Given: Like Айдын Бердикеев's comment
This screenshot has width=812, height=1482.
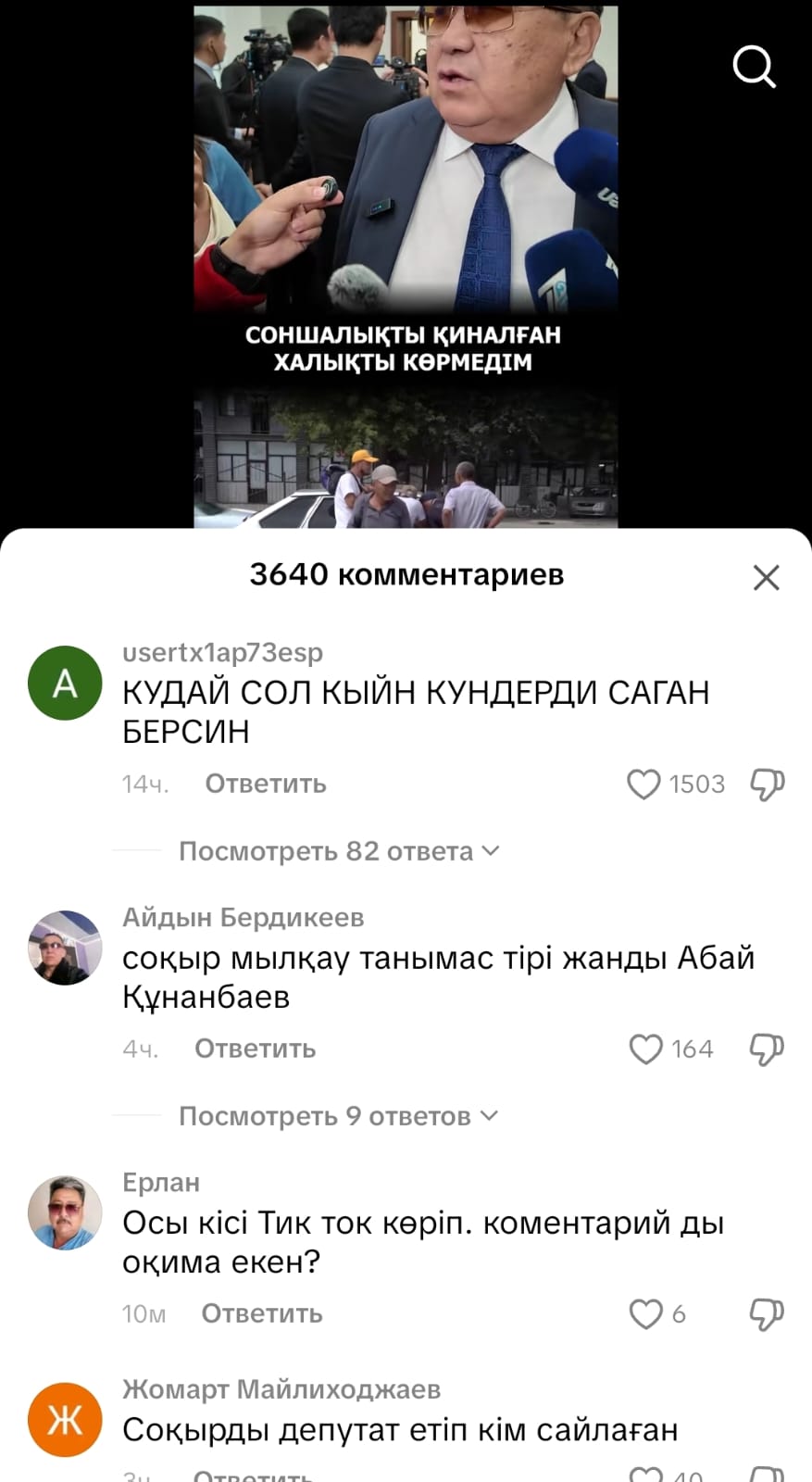Looking at the screenshot, I should 645,1049.
